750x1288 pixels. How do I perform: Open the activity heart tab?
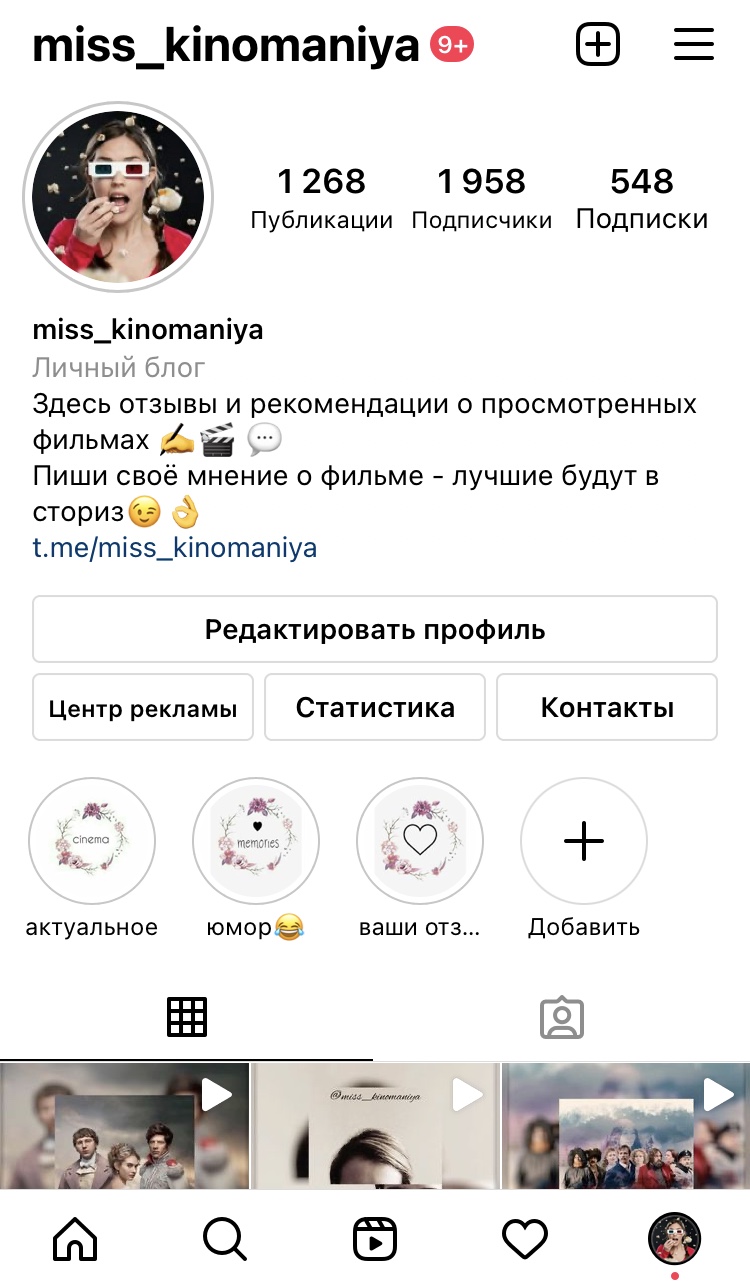click(525, 1241)
